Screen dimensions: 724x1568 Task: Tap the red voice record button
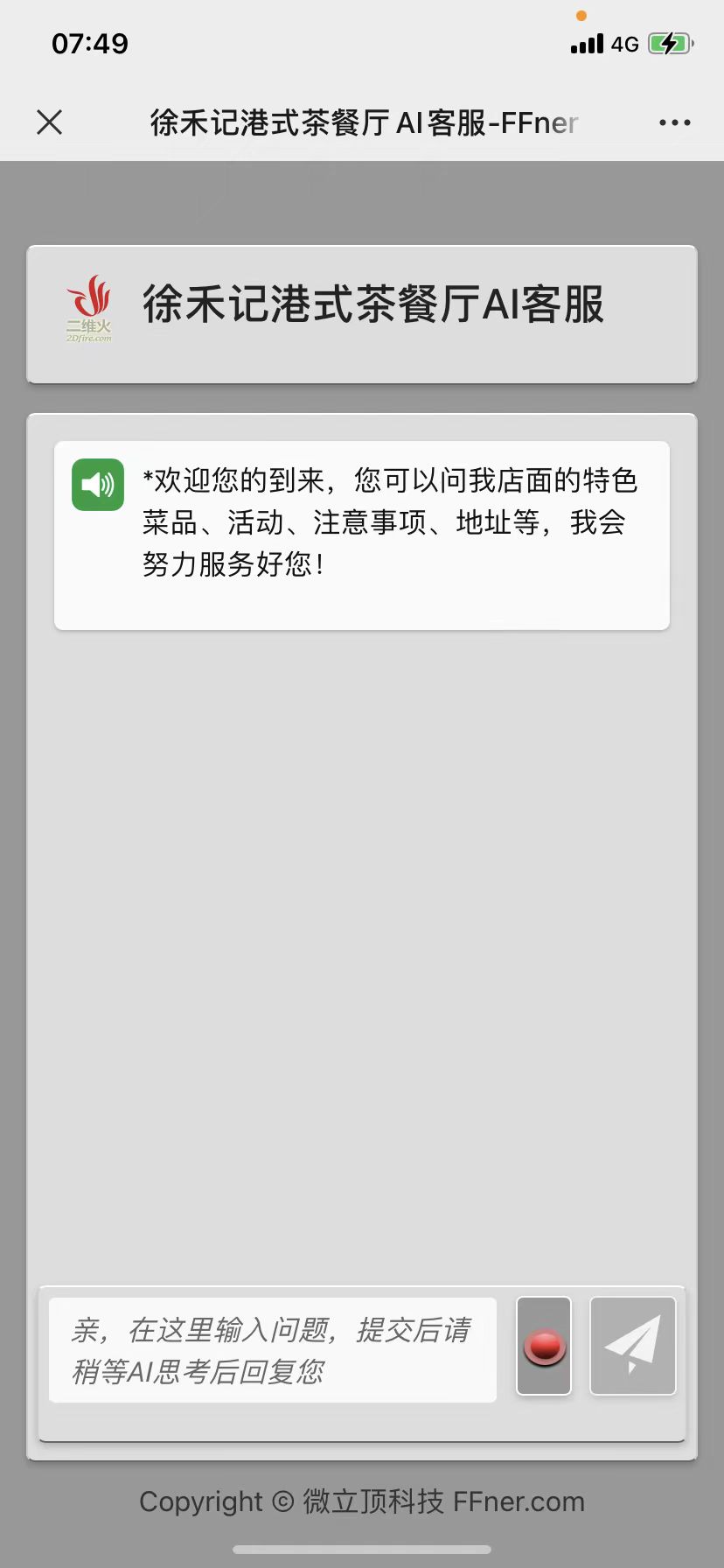(544, 1346)
